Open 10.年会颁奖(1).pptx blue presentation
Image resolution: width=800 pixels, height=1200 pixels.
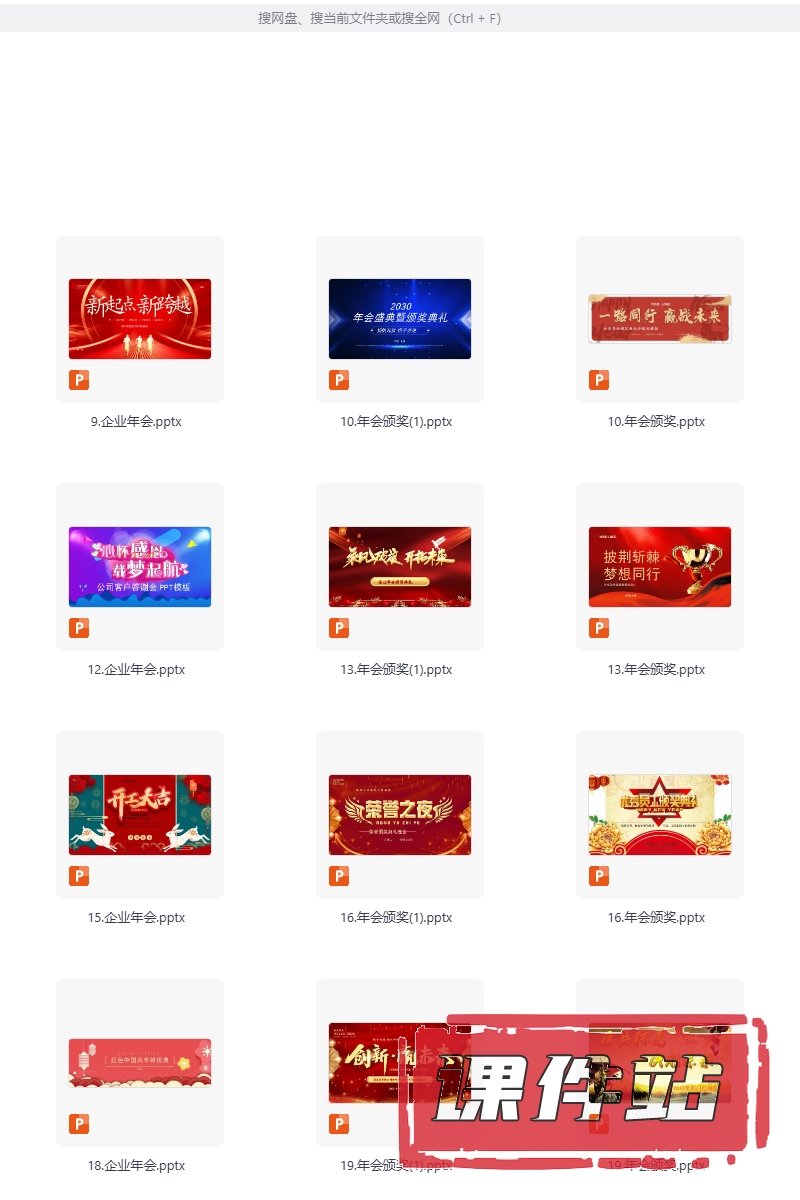click(400, 319)
